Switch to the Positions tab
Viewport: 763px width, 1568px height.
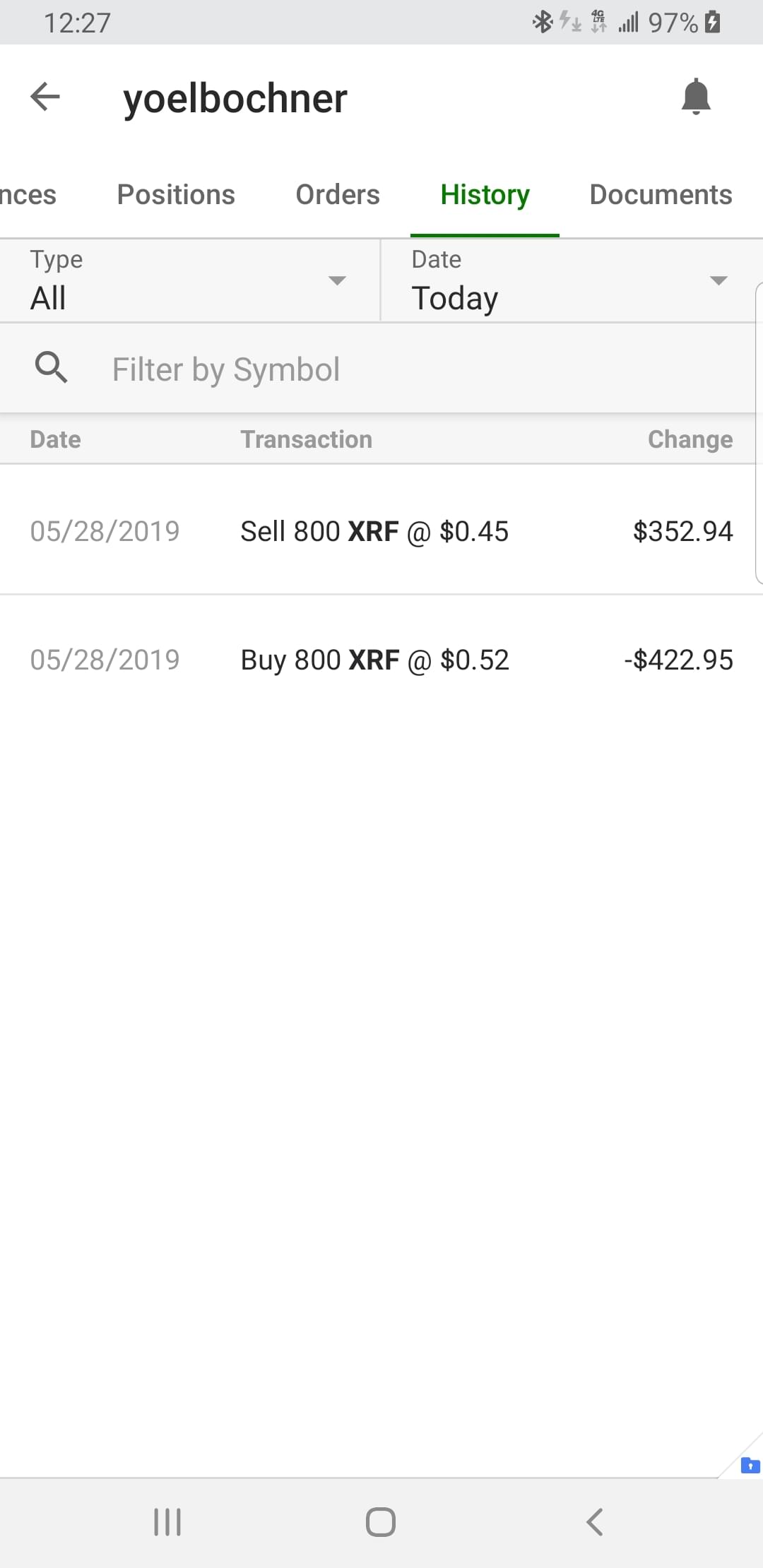[x=176, y=195]
